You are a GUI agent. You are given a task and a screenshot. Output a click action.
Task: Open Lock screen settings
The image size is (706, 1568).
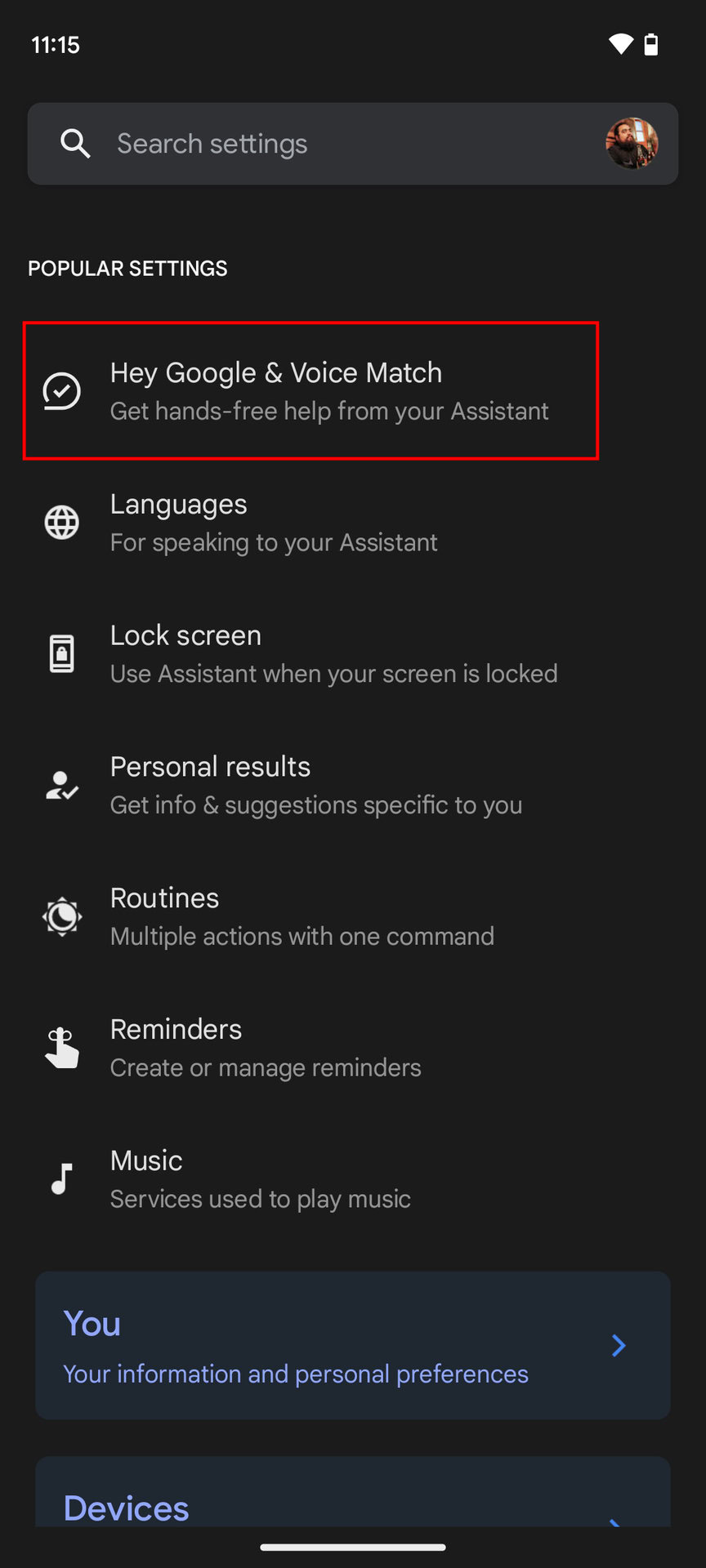tap(353, 653)
